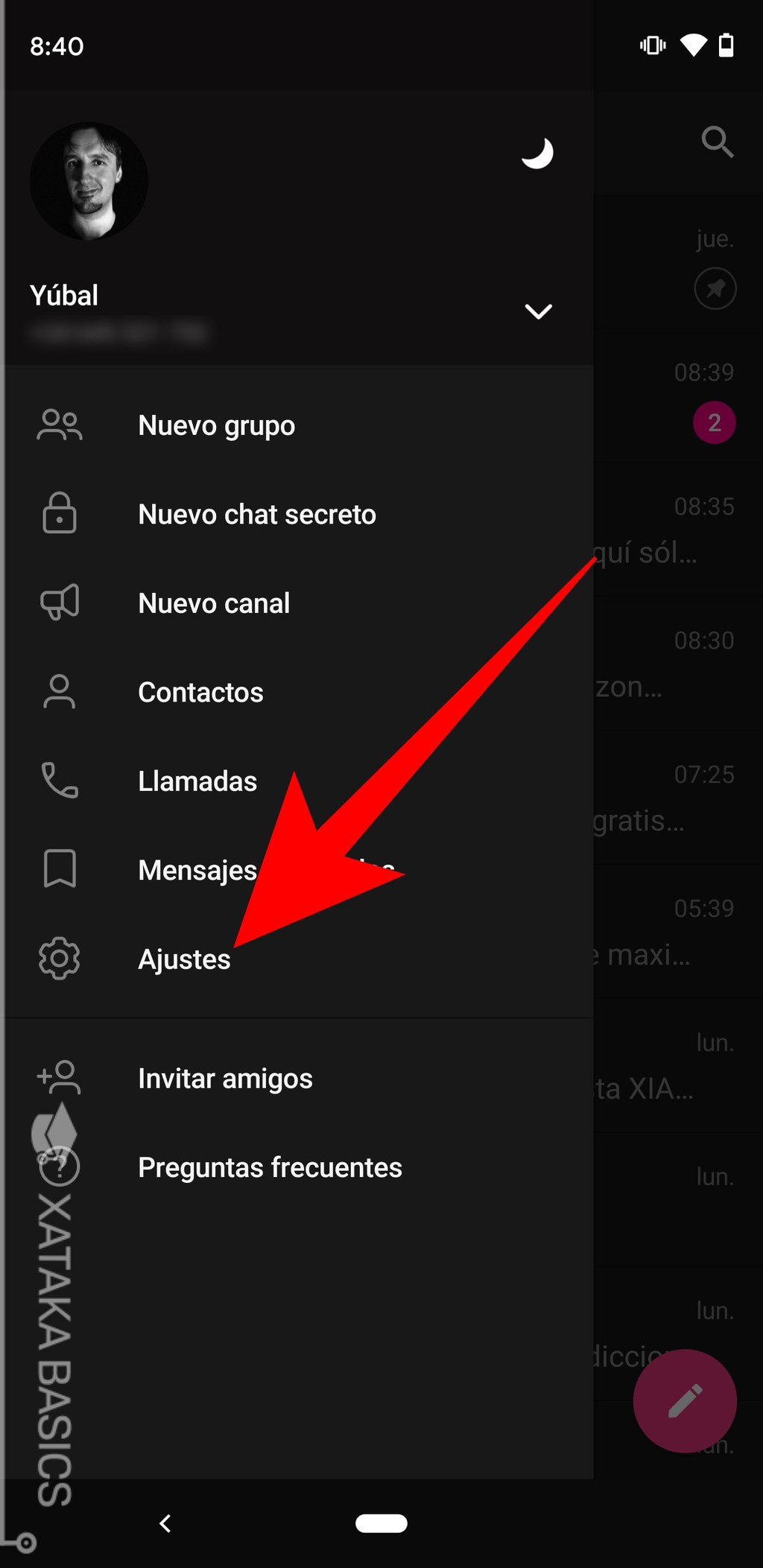The width and height of the screenshot is (763, 1568).
Task: Select Invitar amigos
Action: [225, 1078]
